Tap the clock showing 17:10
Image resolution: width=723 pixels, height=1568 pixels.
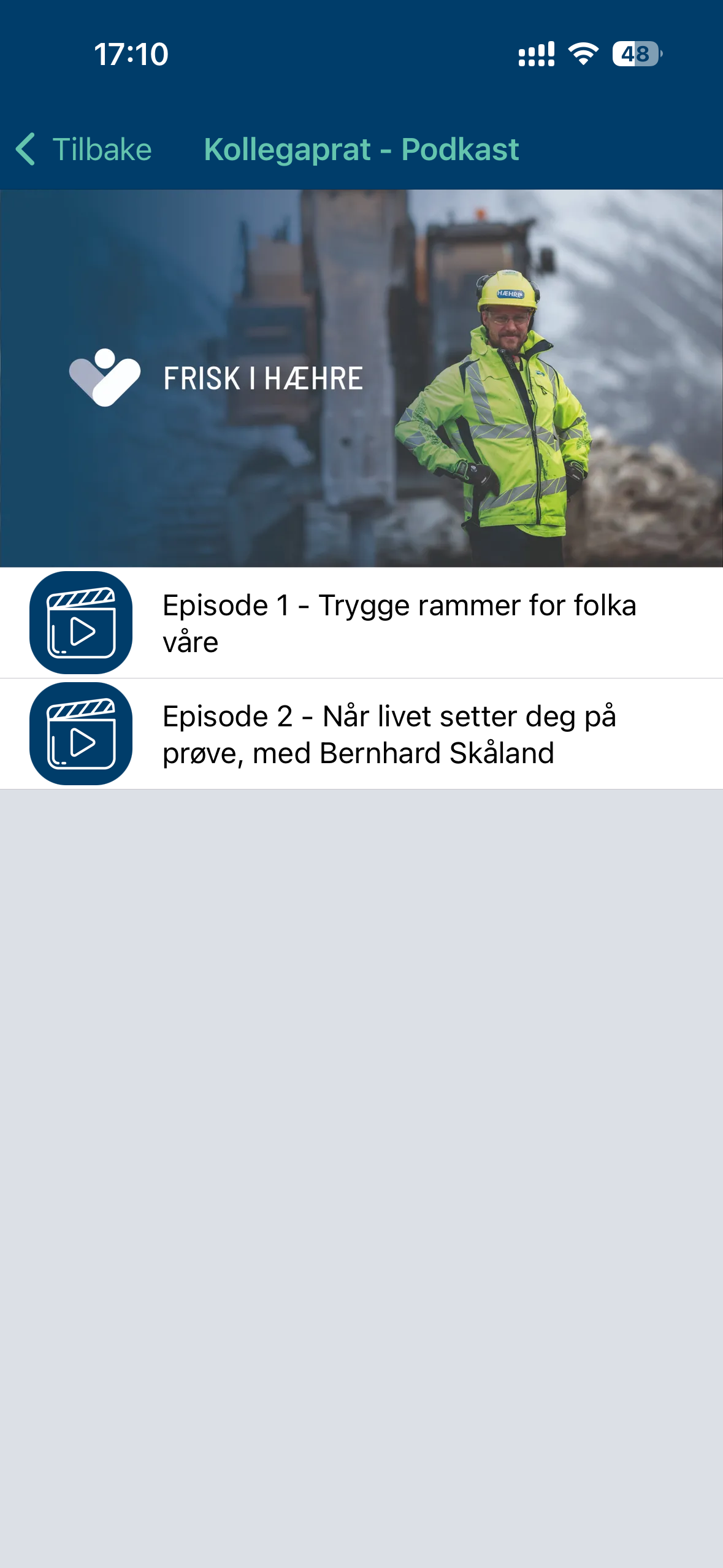[130, 55]
